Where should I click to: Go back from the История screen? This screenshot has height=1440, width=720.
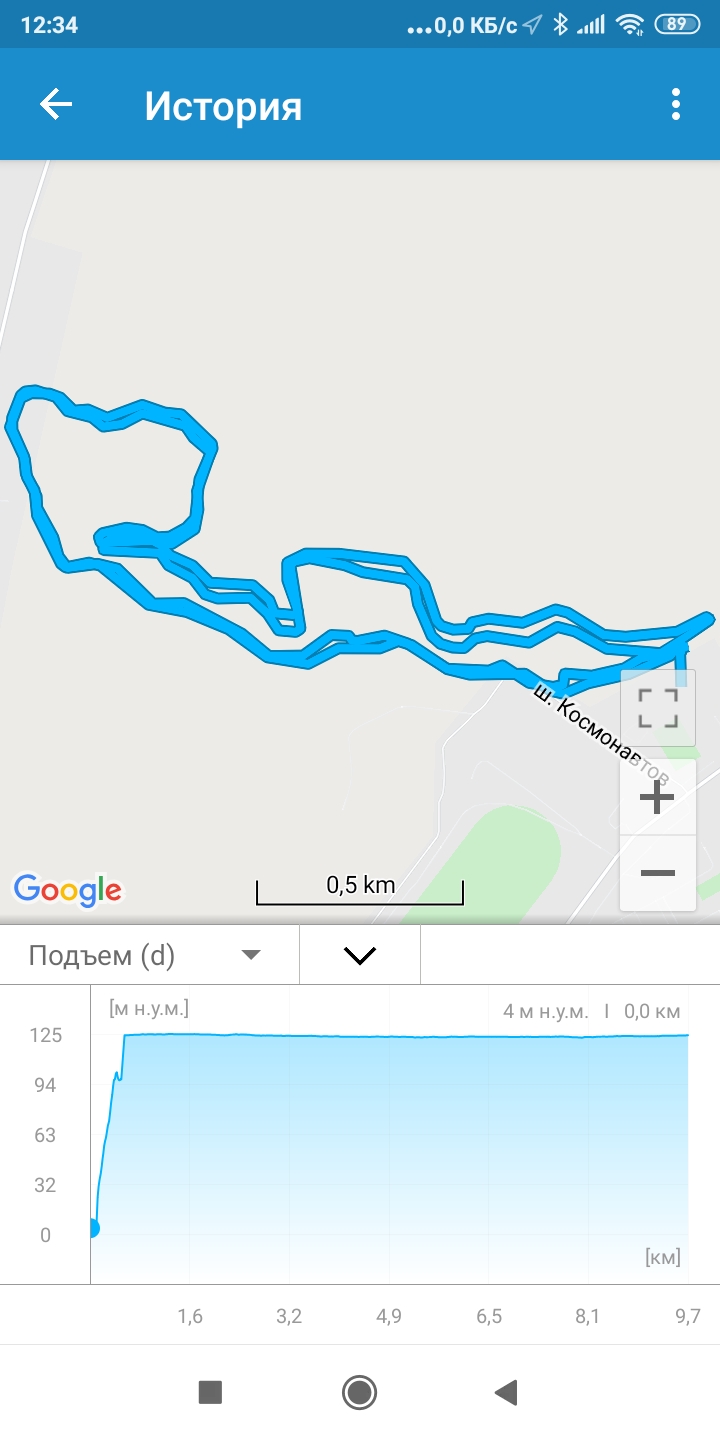point(56,105)
